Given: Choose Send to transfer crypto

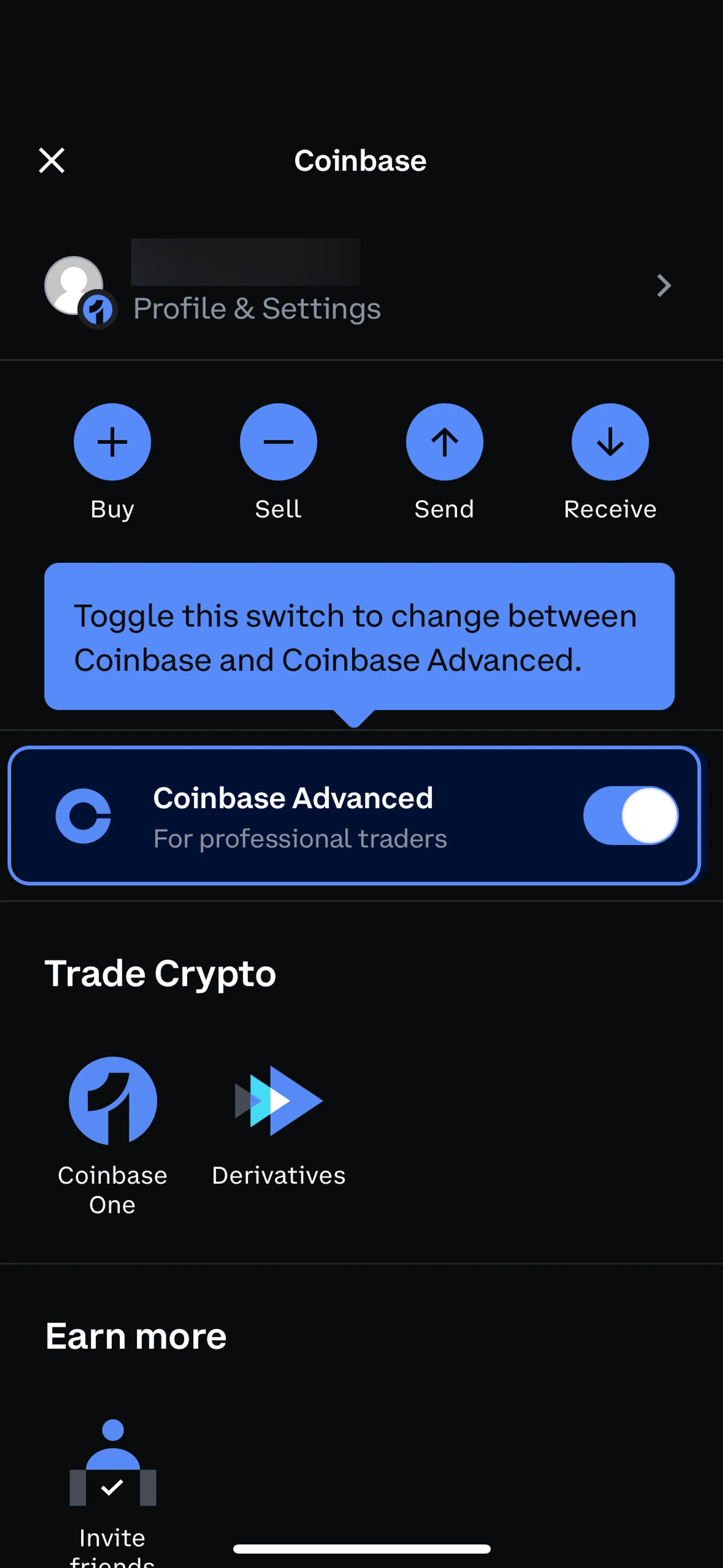Looking at the screenshot, I should coord(444,443).
